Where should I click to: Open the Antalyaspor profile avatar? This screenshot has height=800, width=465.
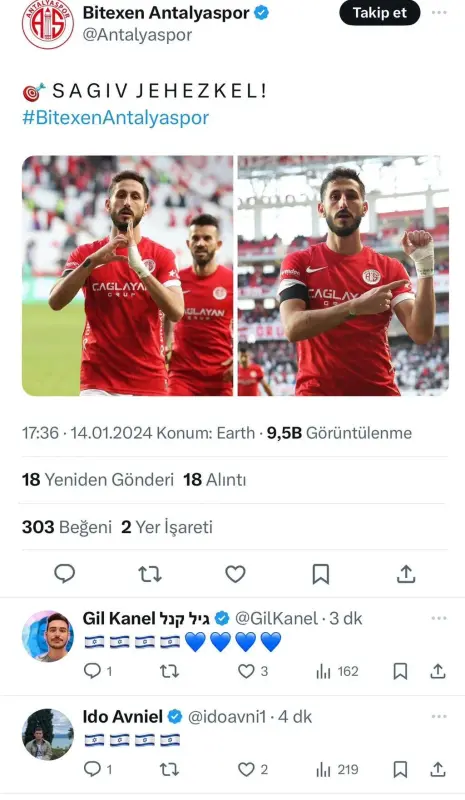[x=47, y=23]
